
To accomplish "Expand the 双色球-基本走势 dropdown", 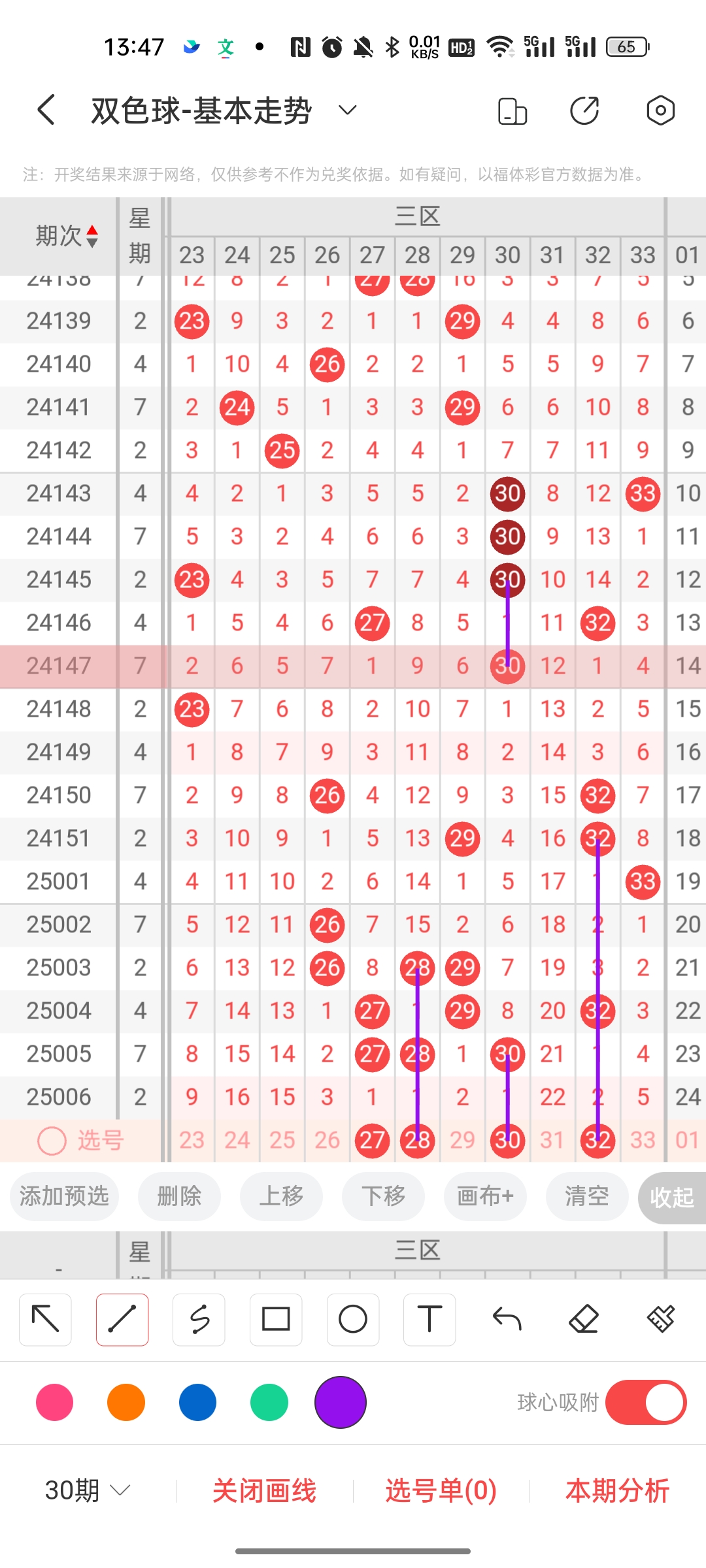I will (348, 110).
